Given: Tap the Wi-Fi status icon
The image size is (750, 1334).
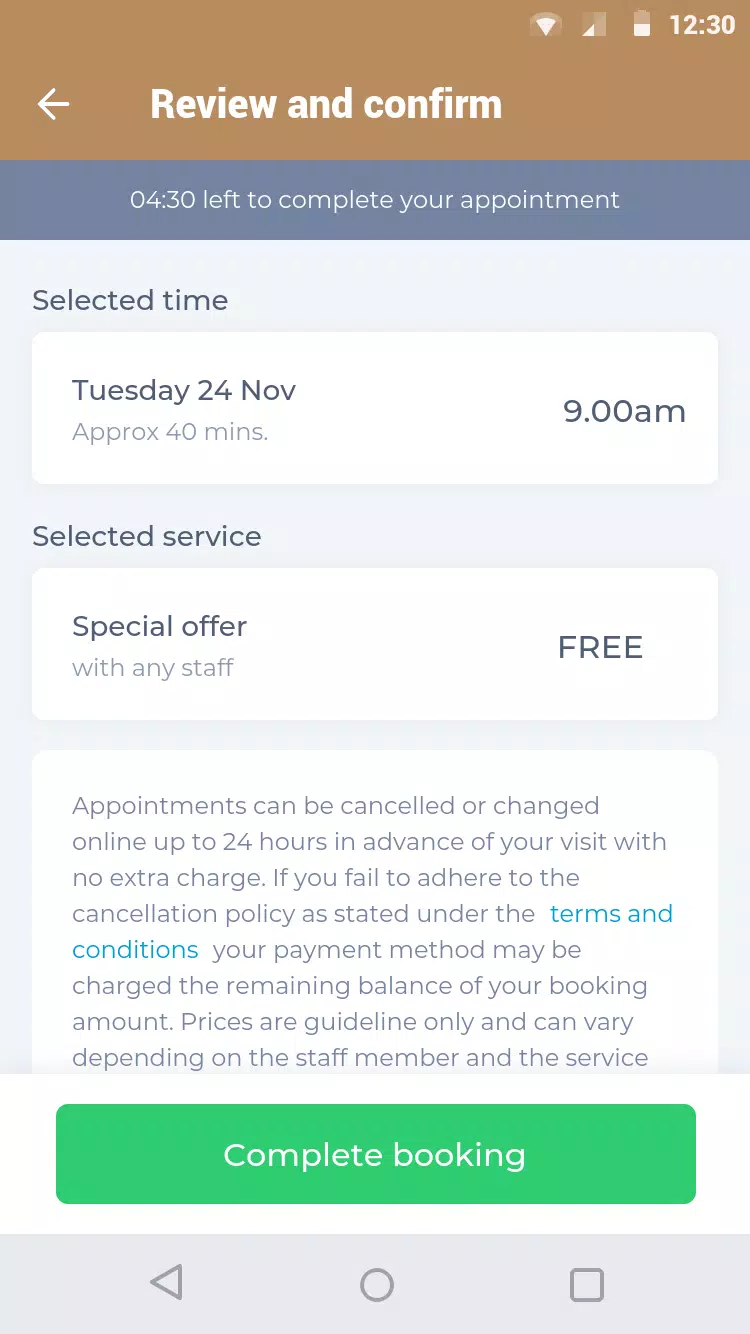Looking at the screenshot, I should click(546, 25).
